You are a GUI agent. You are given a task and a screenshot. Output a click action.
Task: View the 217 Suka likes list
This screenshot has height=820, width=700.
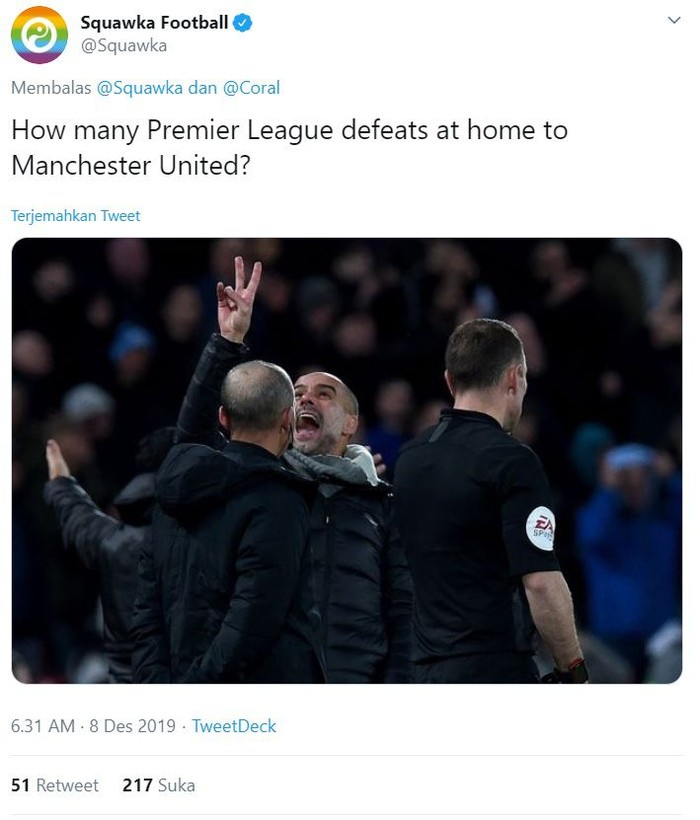(x=158, y=785)
